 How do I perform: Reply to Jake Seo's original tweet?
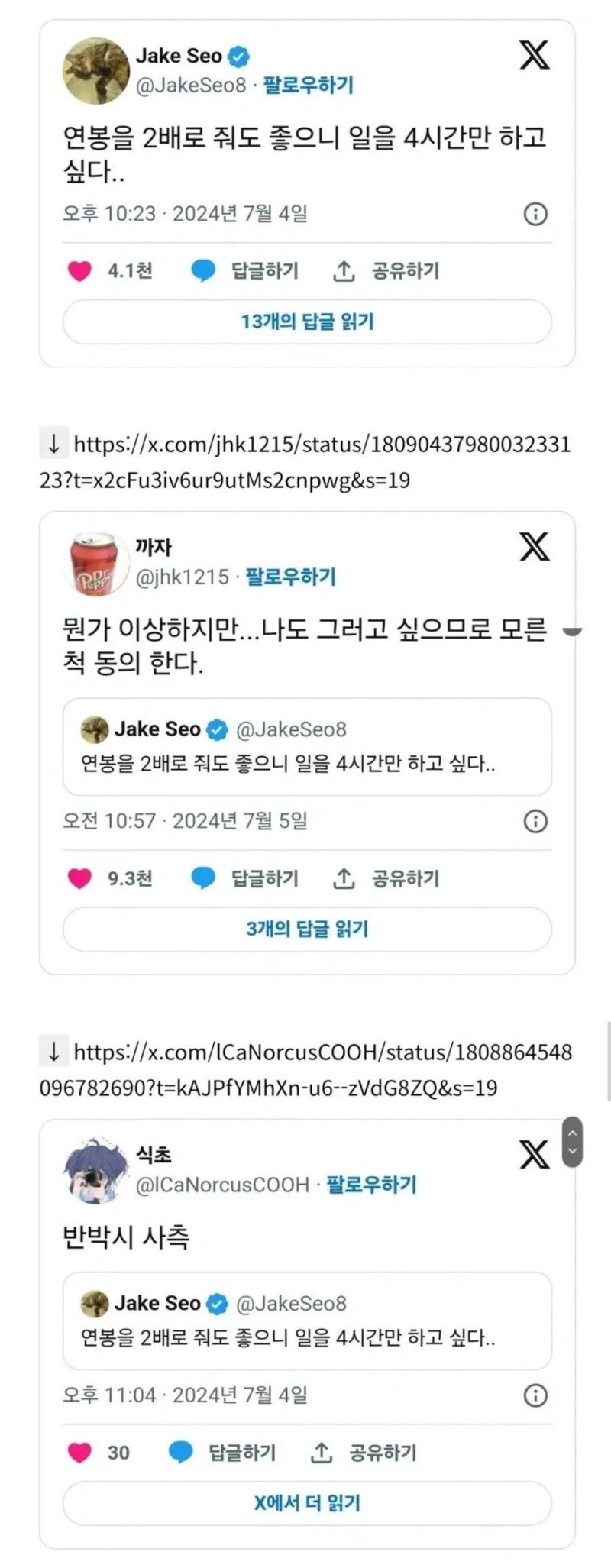click(245, 271)
